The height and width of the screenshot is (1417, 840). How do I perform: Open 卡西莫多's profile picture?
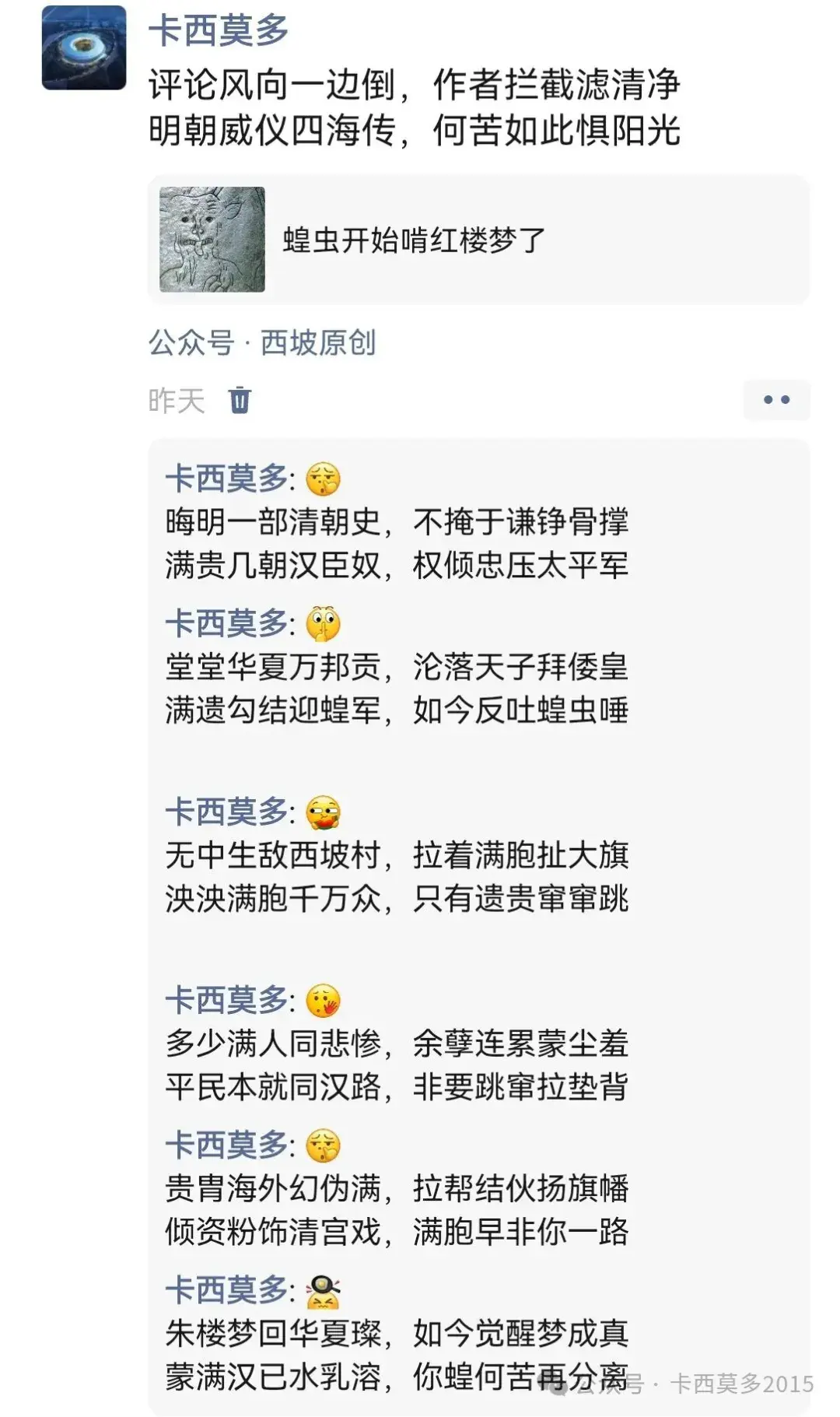(84, 47)
